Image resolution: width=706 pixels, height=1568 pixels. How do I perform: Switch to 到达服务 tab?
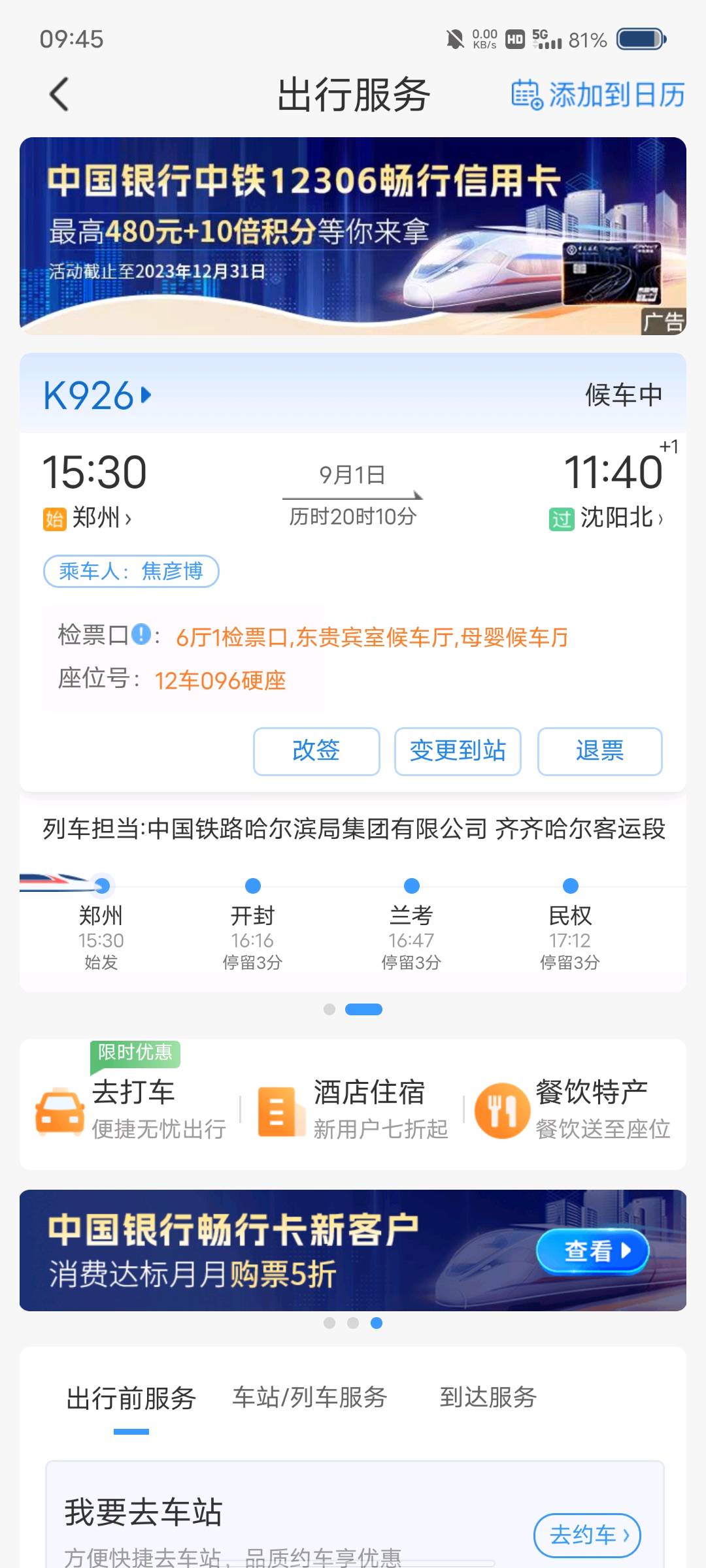point(488,1397)
